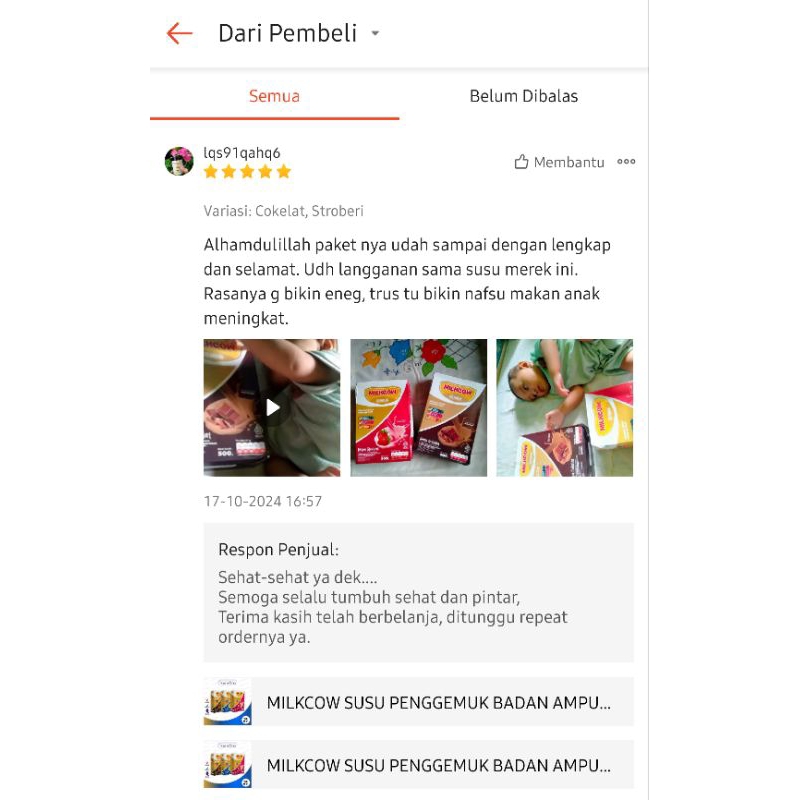Open the photo of two Milkcow boxes
Screen dimensions: 800x800
click(419, 407)
